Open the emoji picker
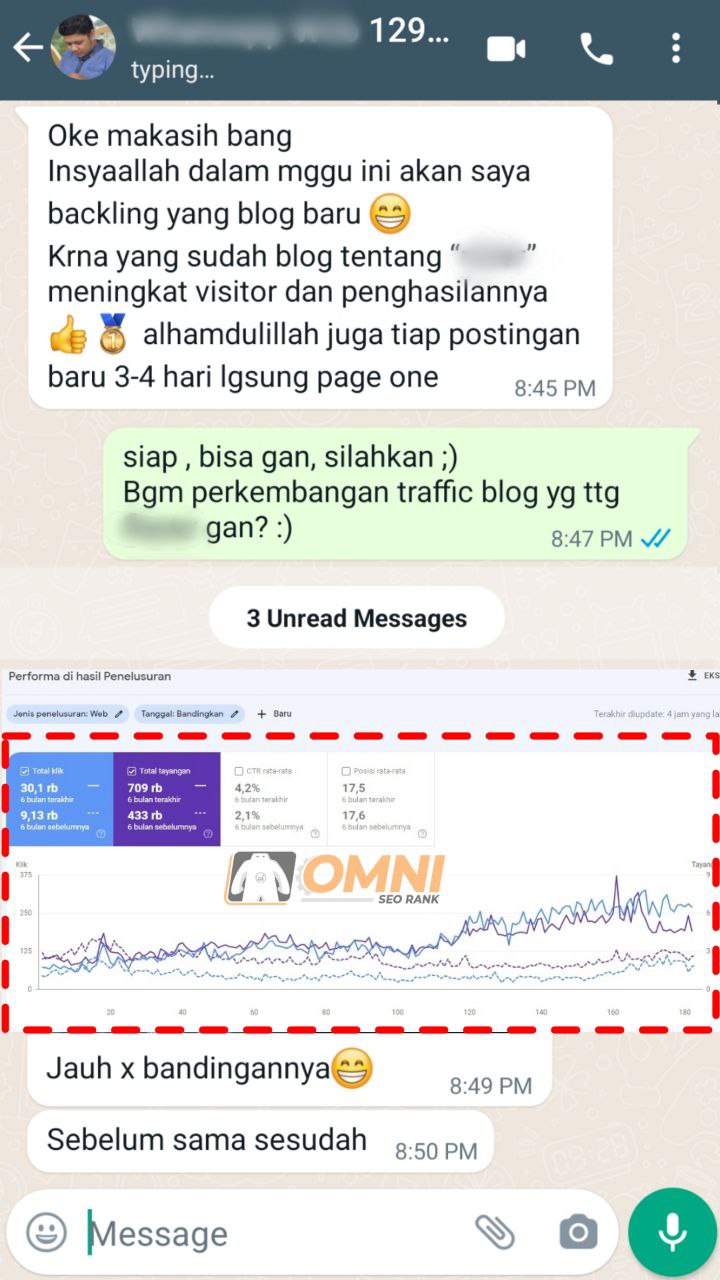This screenshot has height=1280, width=720. tap(46, 1232)
